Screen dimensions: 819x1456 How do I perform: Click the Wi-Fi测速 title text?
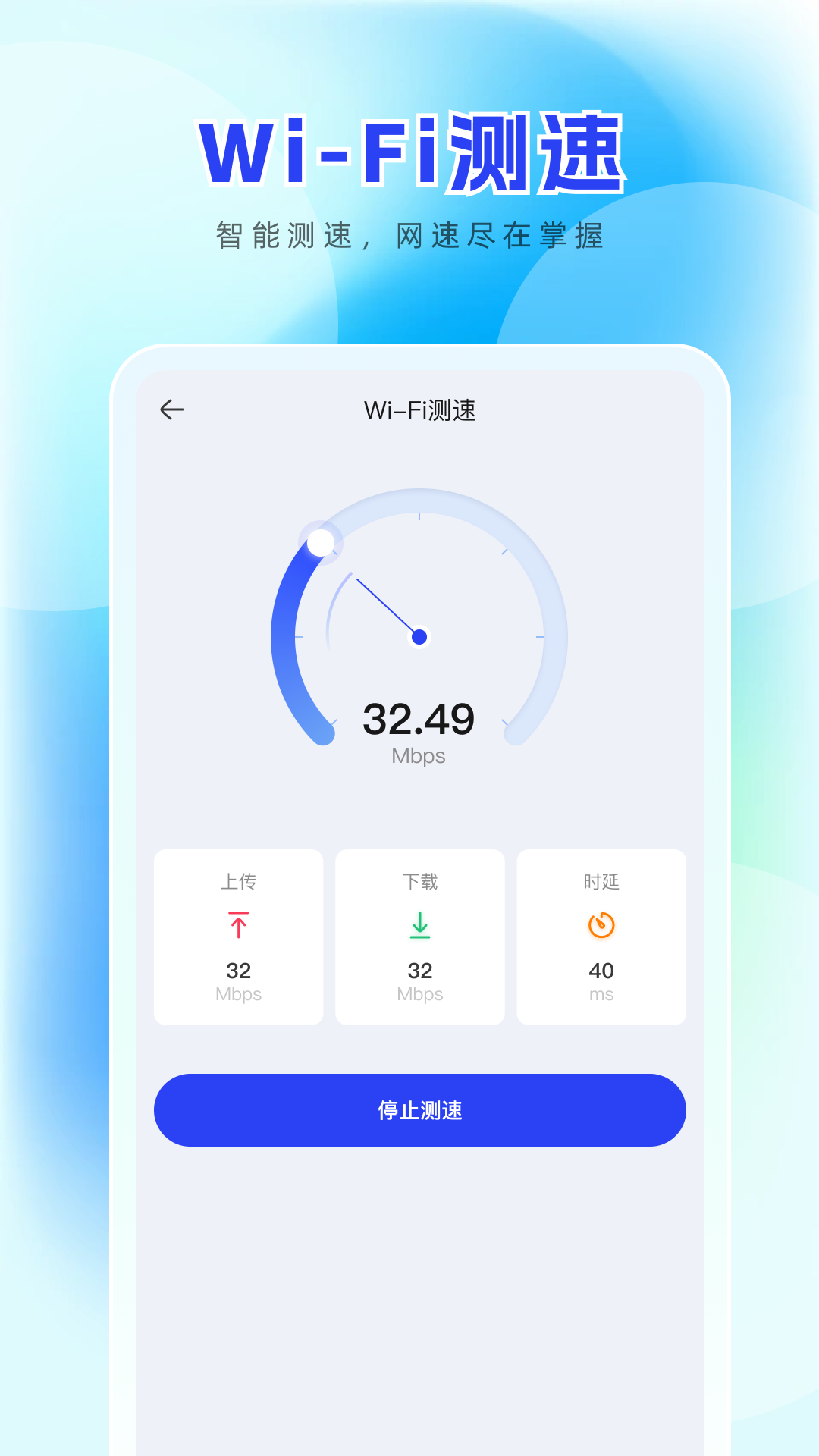point(419,409)
